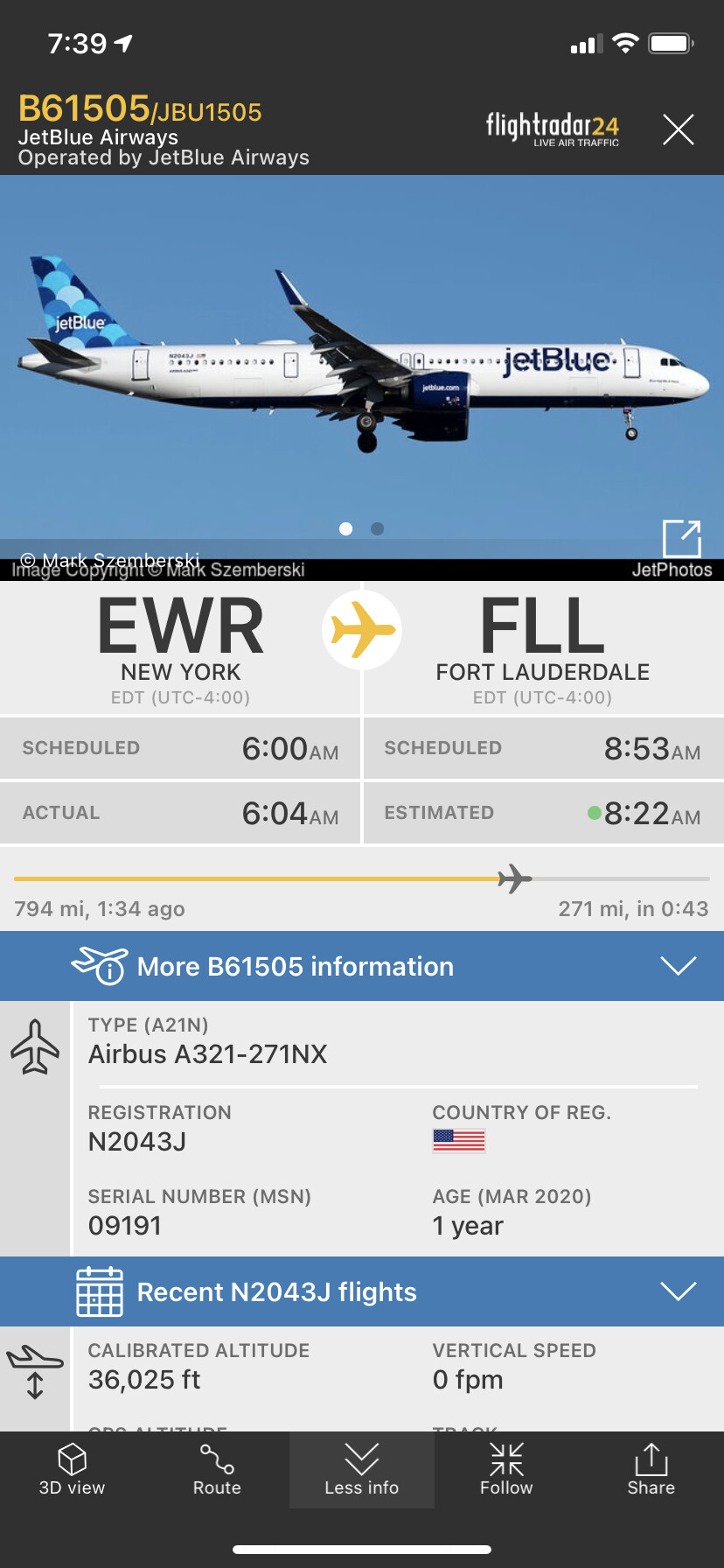Expand Recent N2043J flights
Viewport: 724px width, 1568px height.
pyautogui.click(x=362, y=1291)
